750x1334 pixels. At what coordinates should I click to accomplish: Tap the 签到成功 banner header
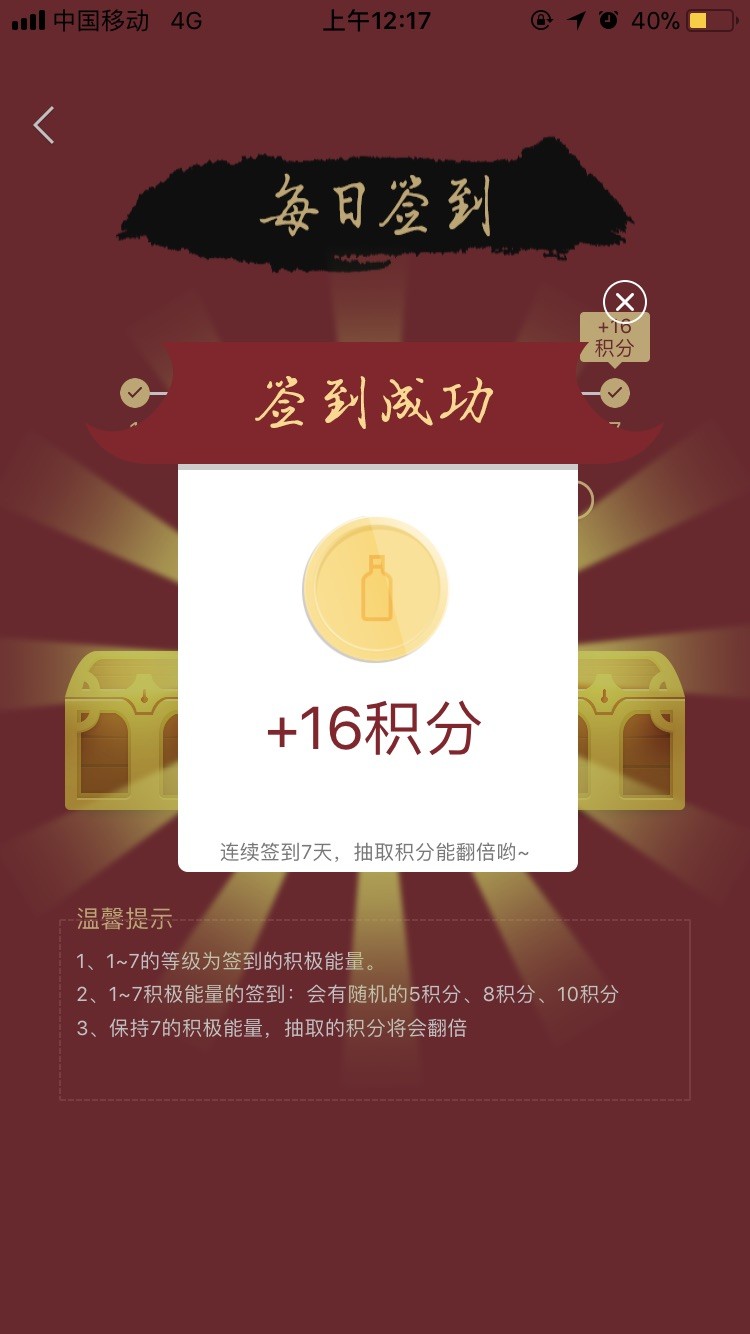[375, 398]
